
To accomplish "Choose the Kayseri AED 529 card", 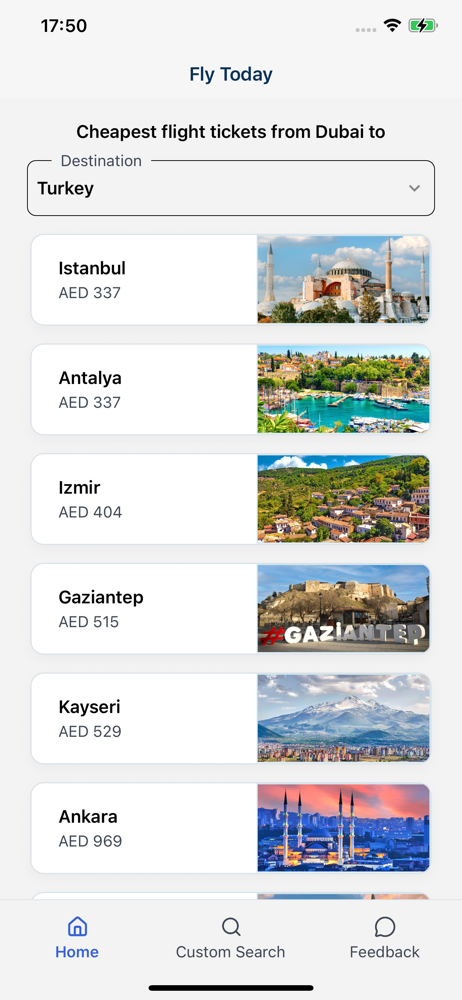I will click(230, 718).
